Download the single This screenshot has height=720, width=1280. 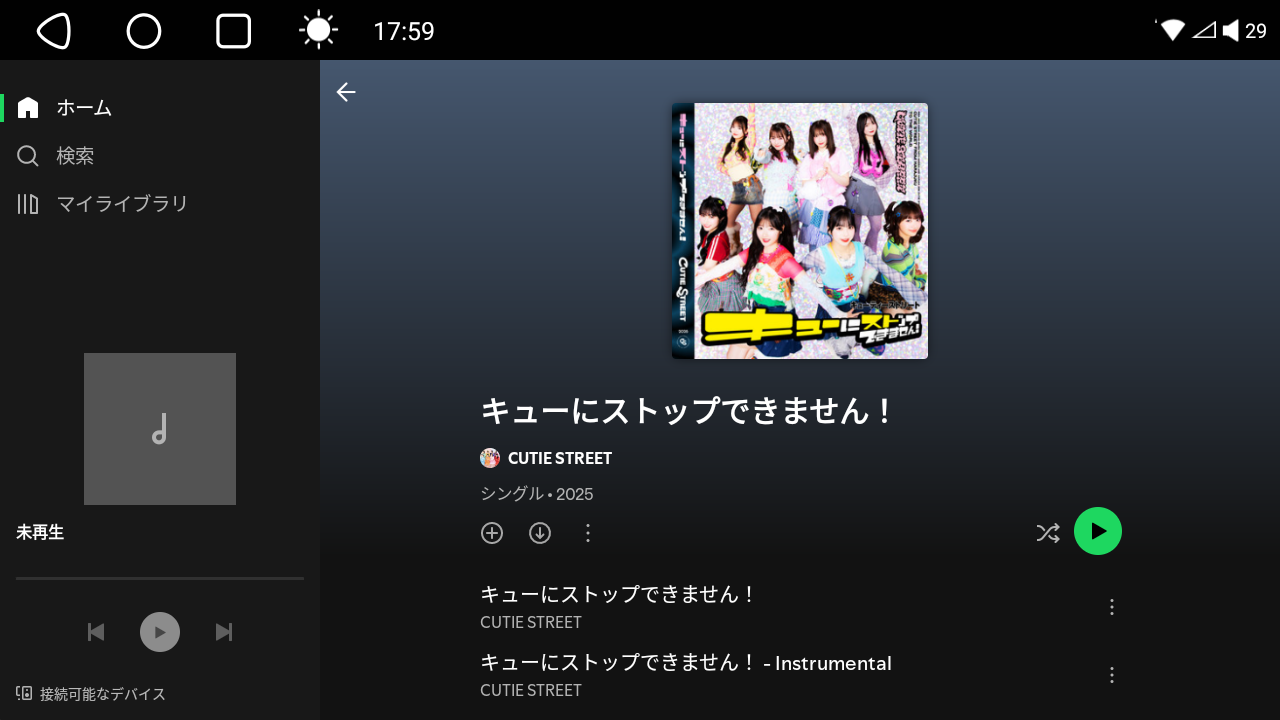(540, 533)
